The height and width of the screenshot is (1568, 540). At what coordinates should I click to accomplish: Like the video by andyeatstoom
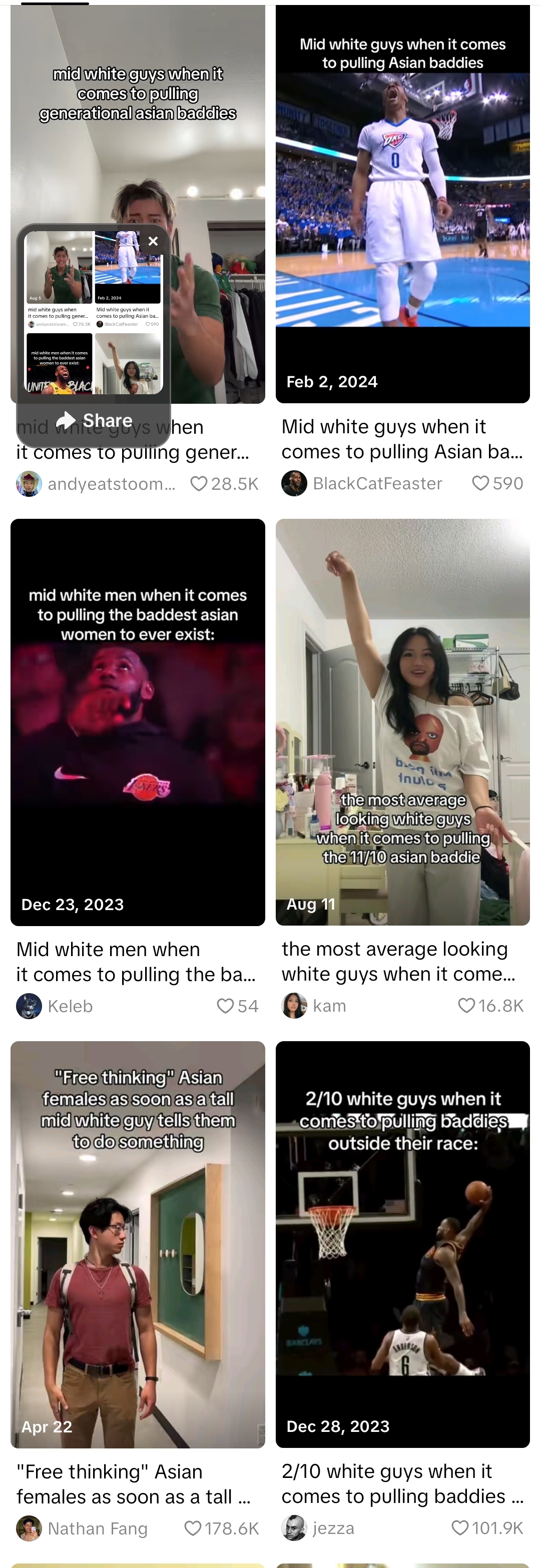coord(199,484)
